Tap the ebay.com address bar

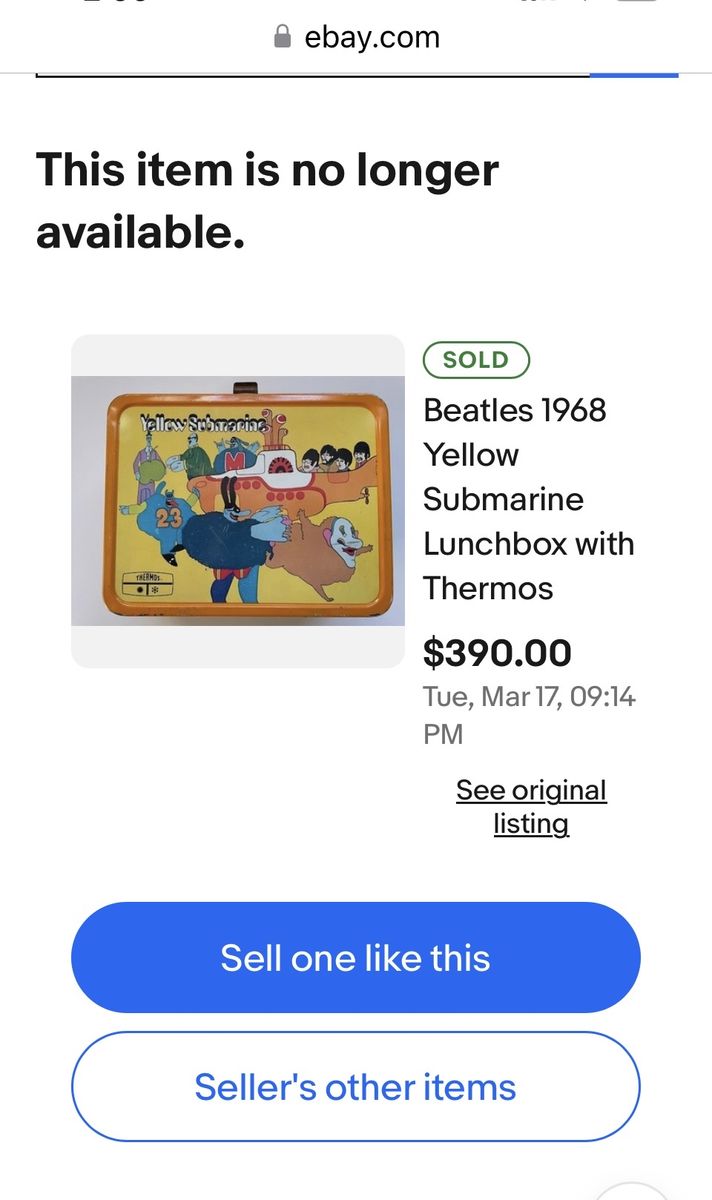point(357,38)
